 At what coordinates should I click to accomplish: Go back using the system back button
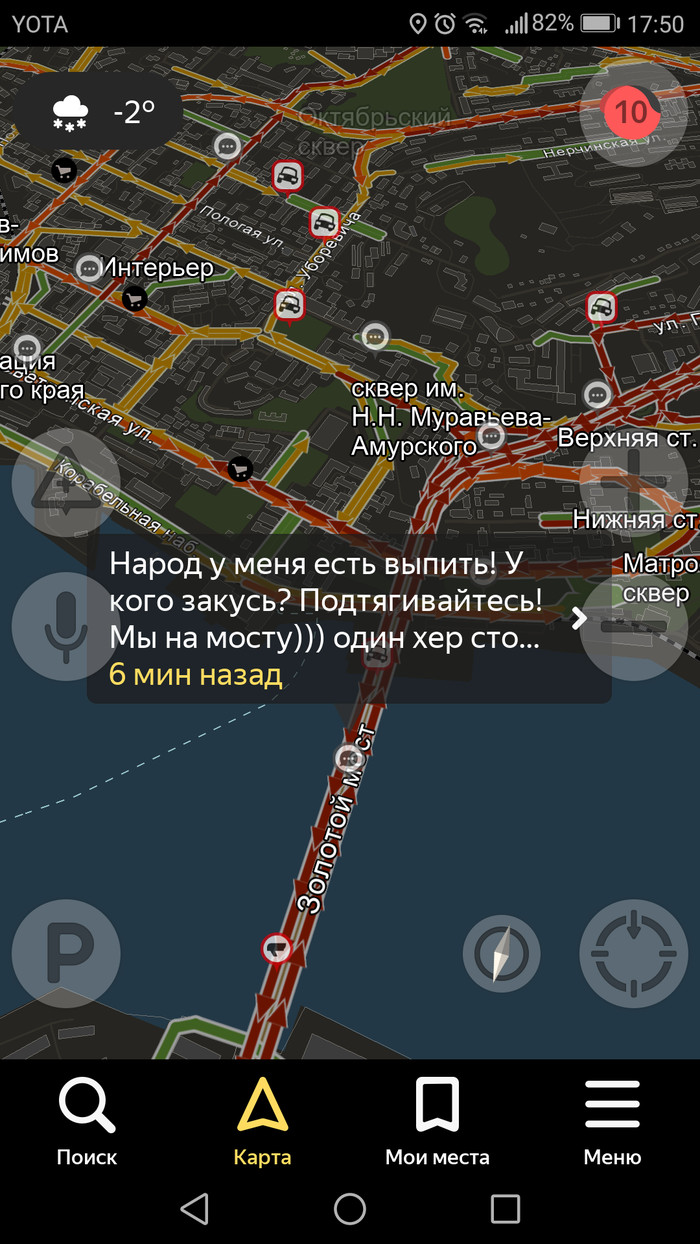click(194, 1209)
